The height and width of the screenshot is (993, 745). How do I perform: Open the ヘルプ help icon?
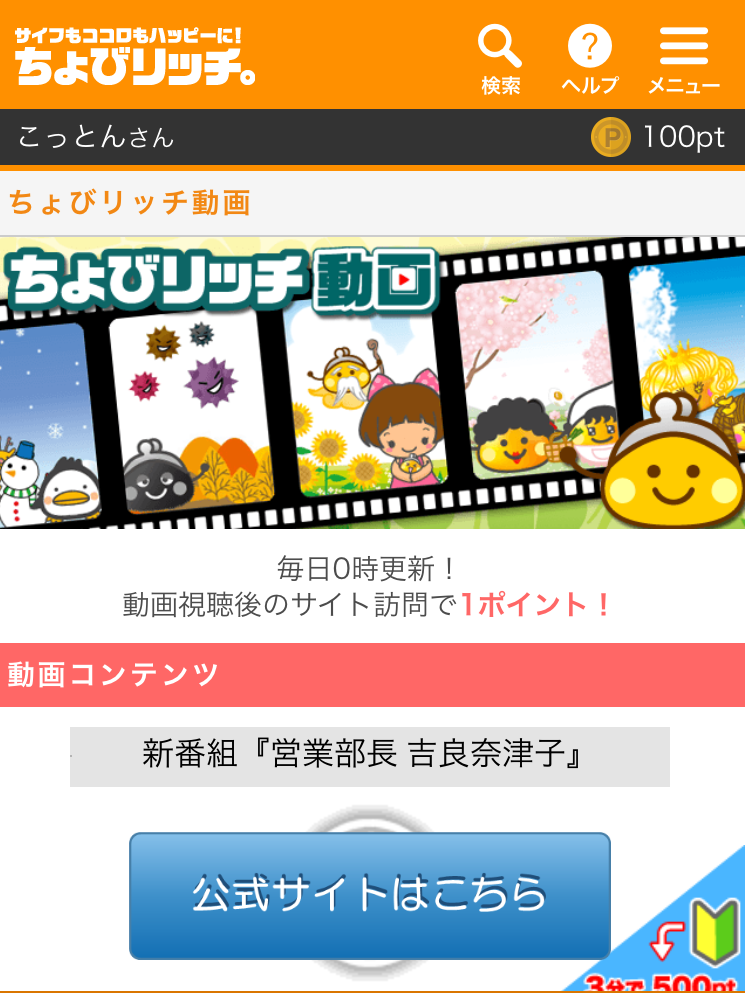590,57
